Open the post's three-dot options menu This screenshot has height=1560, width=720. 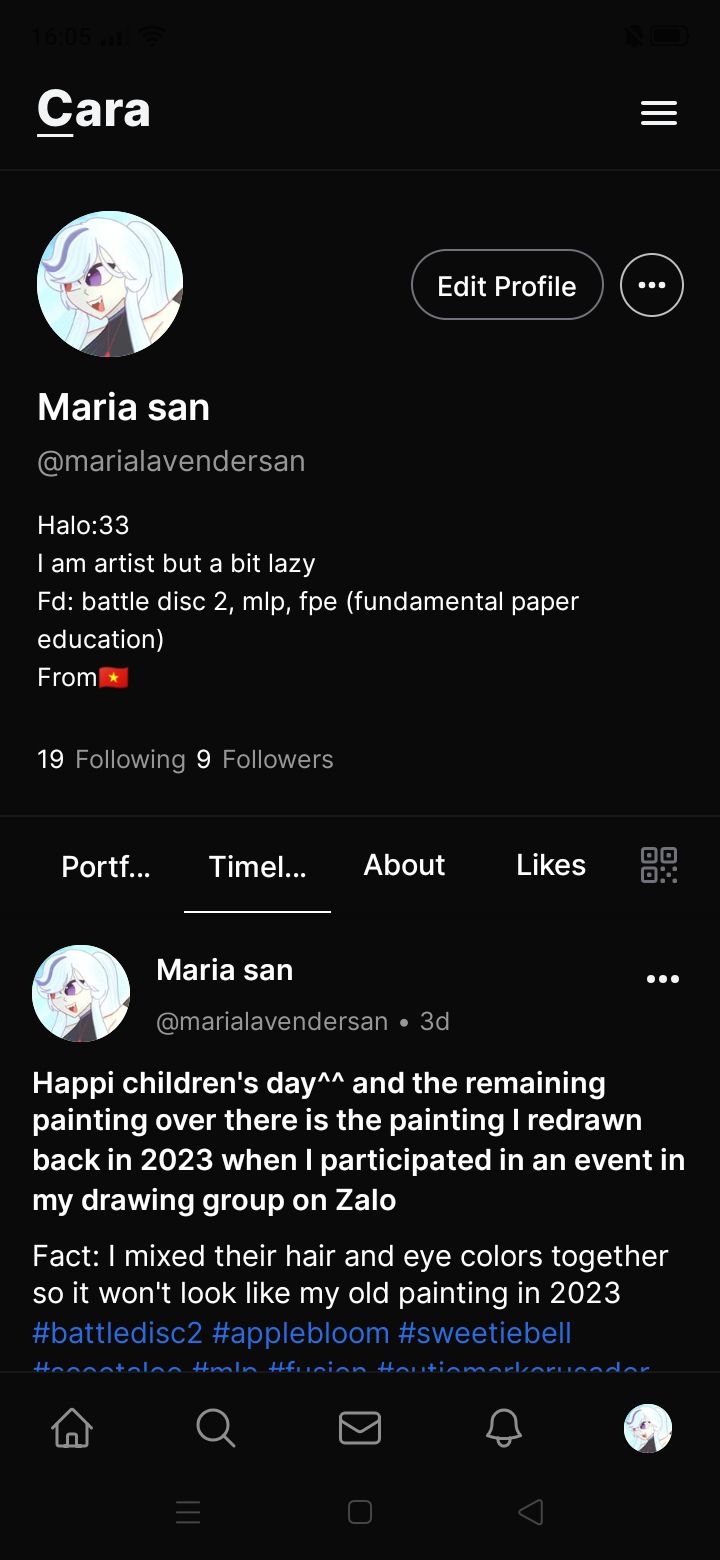pyautogui.click(x=663, y=979)
